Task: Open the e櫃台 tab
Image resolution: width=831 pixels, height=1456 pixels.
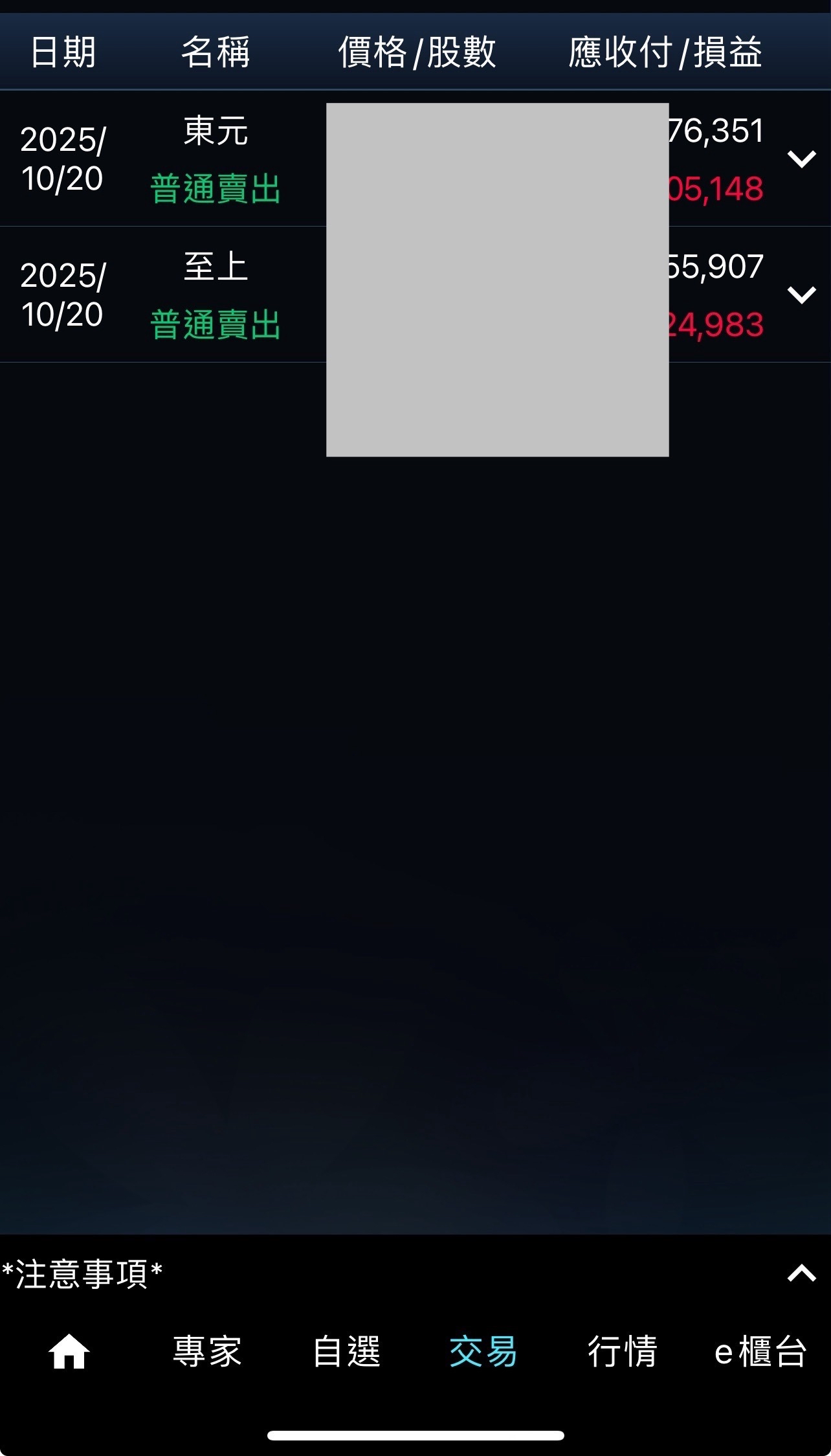Action: (x=760, y=1351)
